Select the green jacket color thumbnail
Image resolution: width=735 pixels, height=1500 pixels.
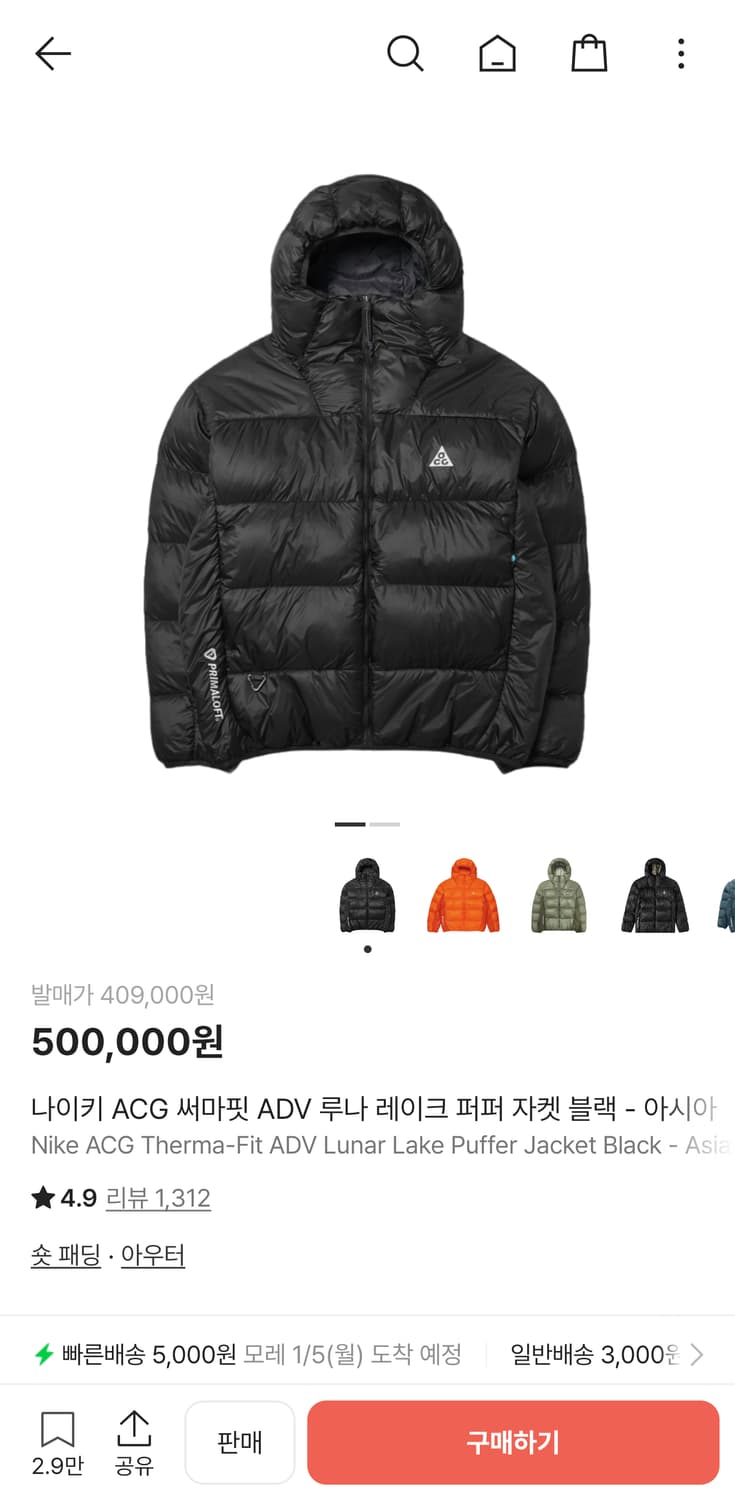point(559,896)
